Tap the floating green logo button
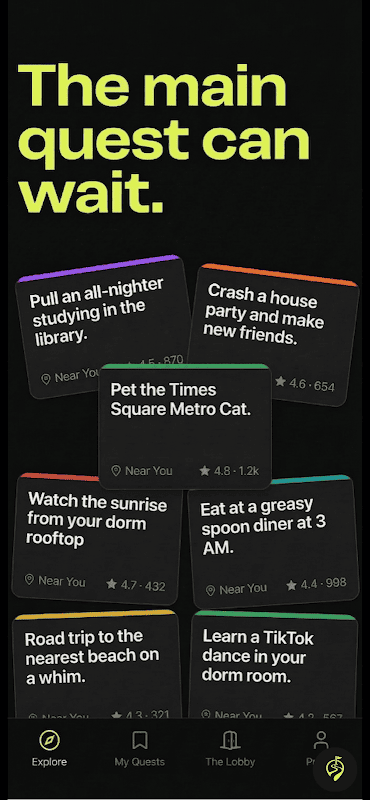The width and height of the screenshot is (370, 800). click(x=335, y=769)
